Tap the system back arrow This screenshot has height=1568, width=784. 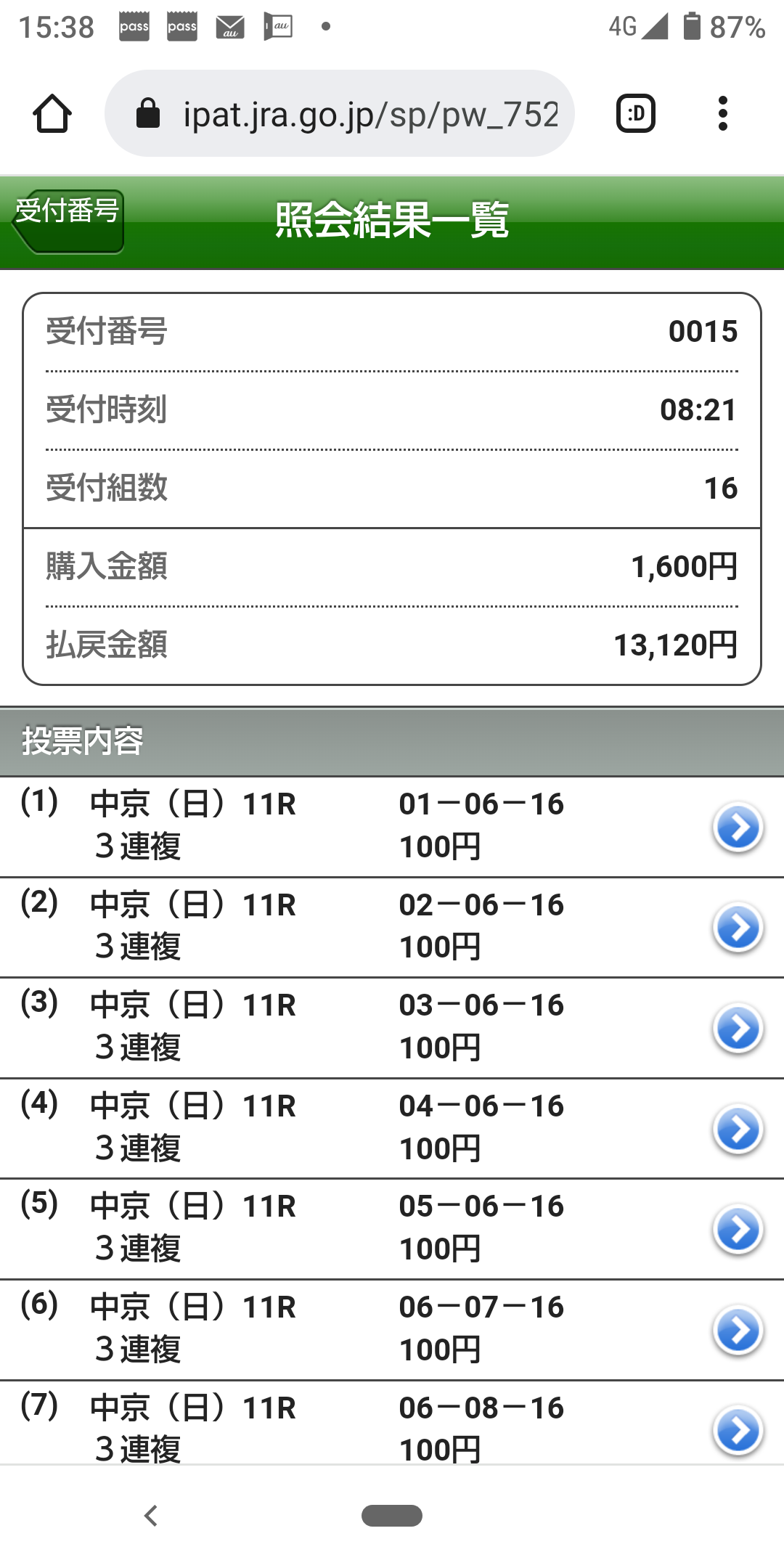(151, 1516)
